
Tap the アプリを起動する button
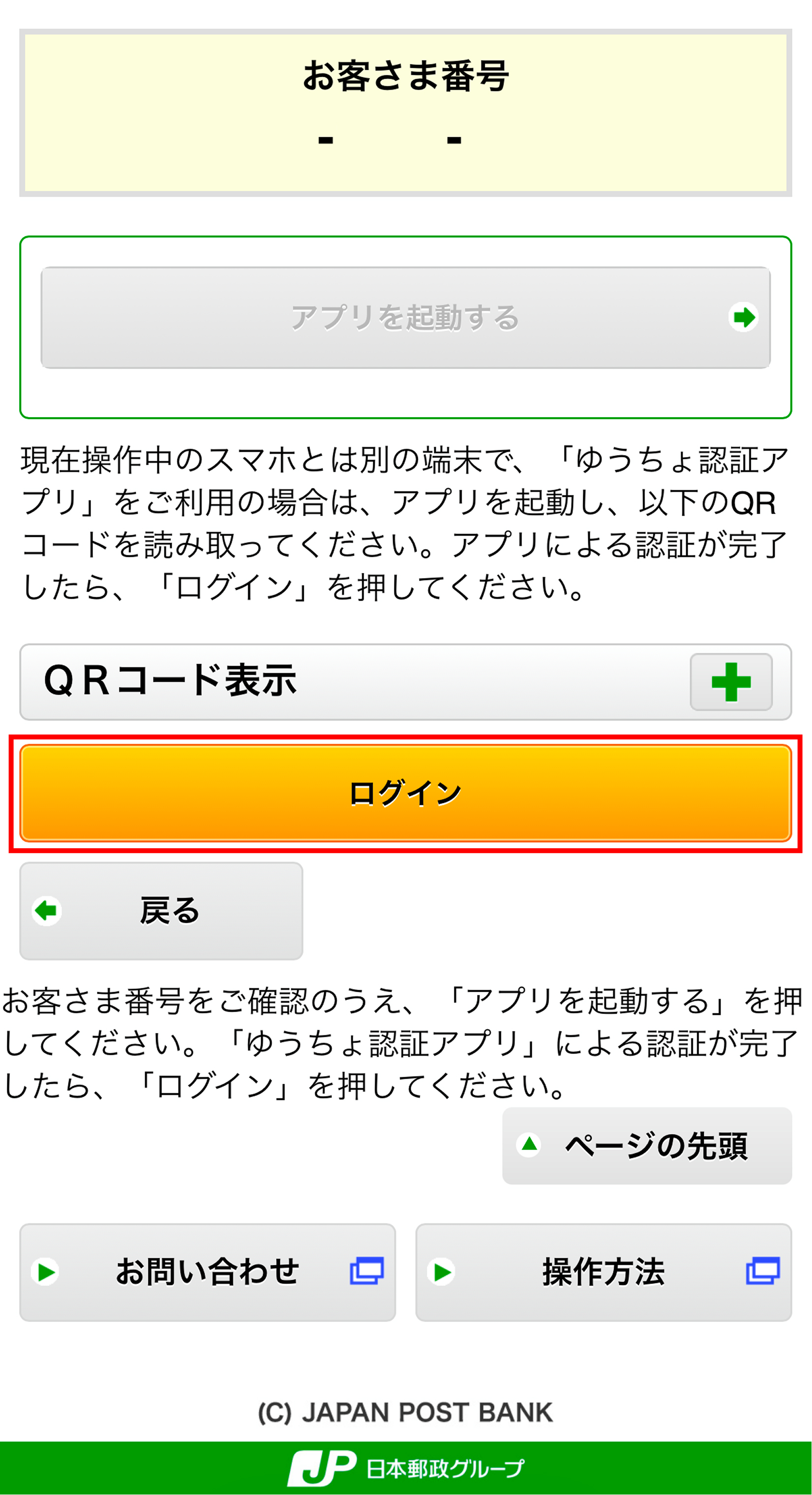point(405,317)
